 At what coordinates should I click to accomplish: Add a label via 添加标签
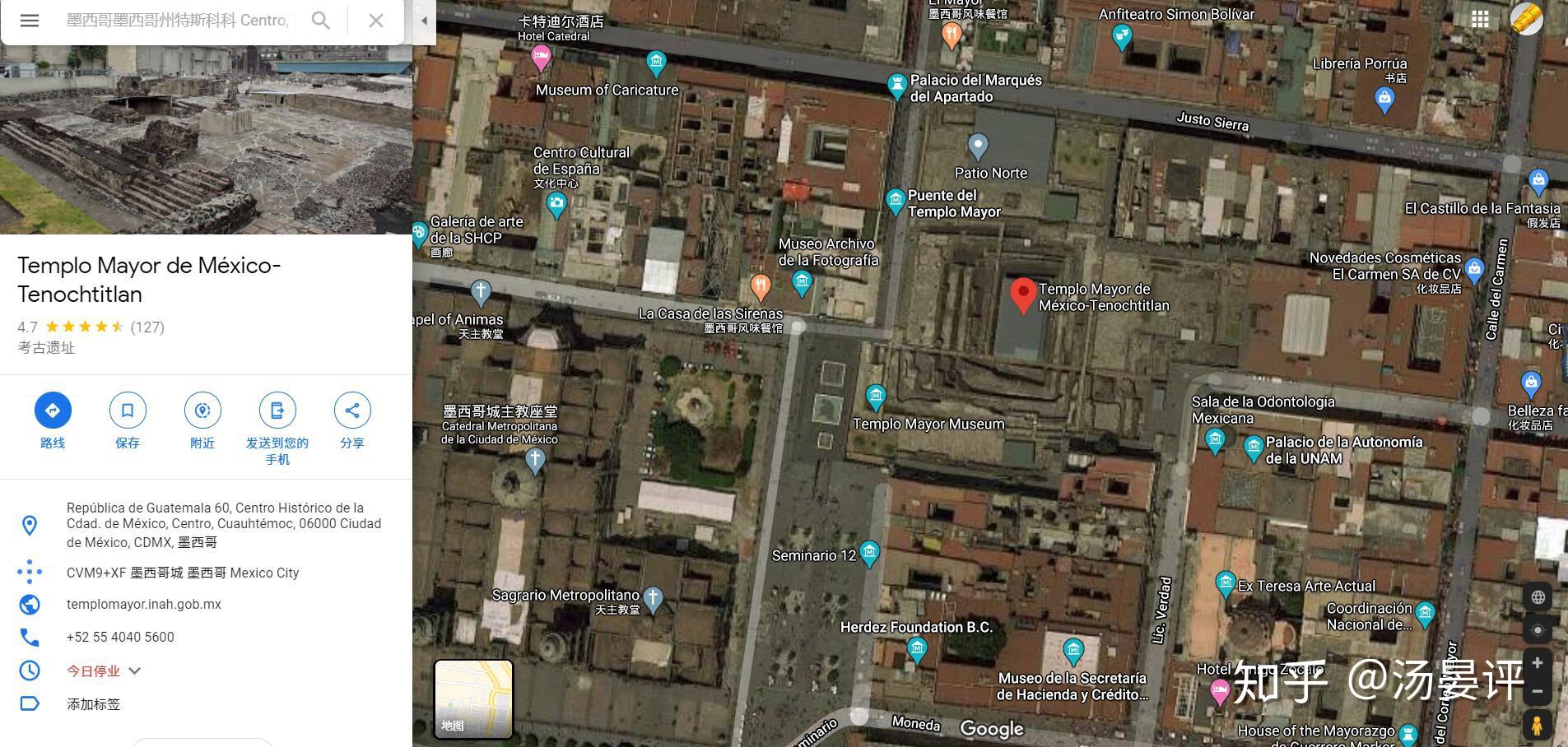point(93,704)
